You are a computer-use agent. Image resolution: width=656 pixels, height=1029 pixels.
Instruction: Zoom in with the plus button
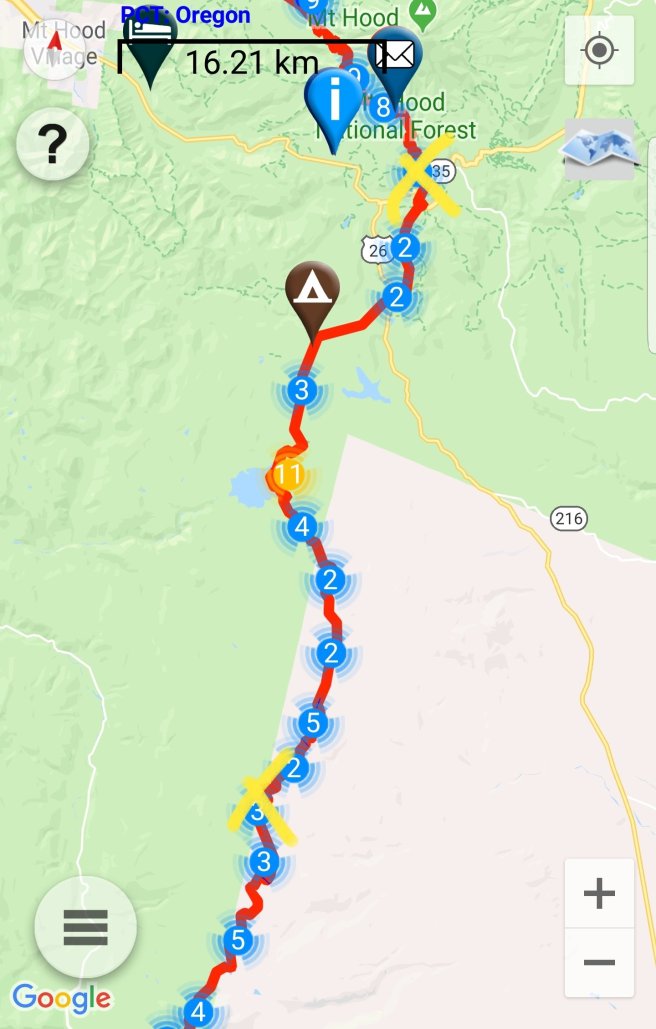pos(599,893)
